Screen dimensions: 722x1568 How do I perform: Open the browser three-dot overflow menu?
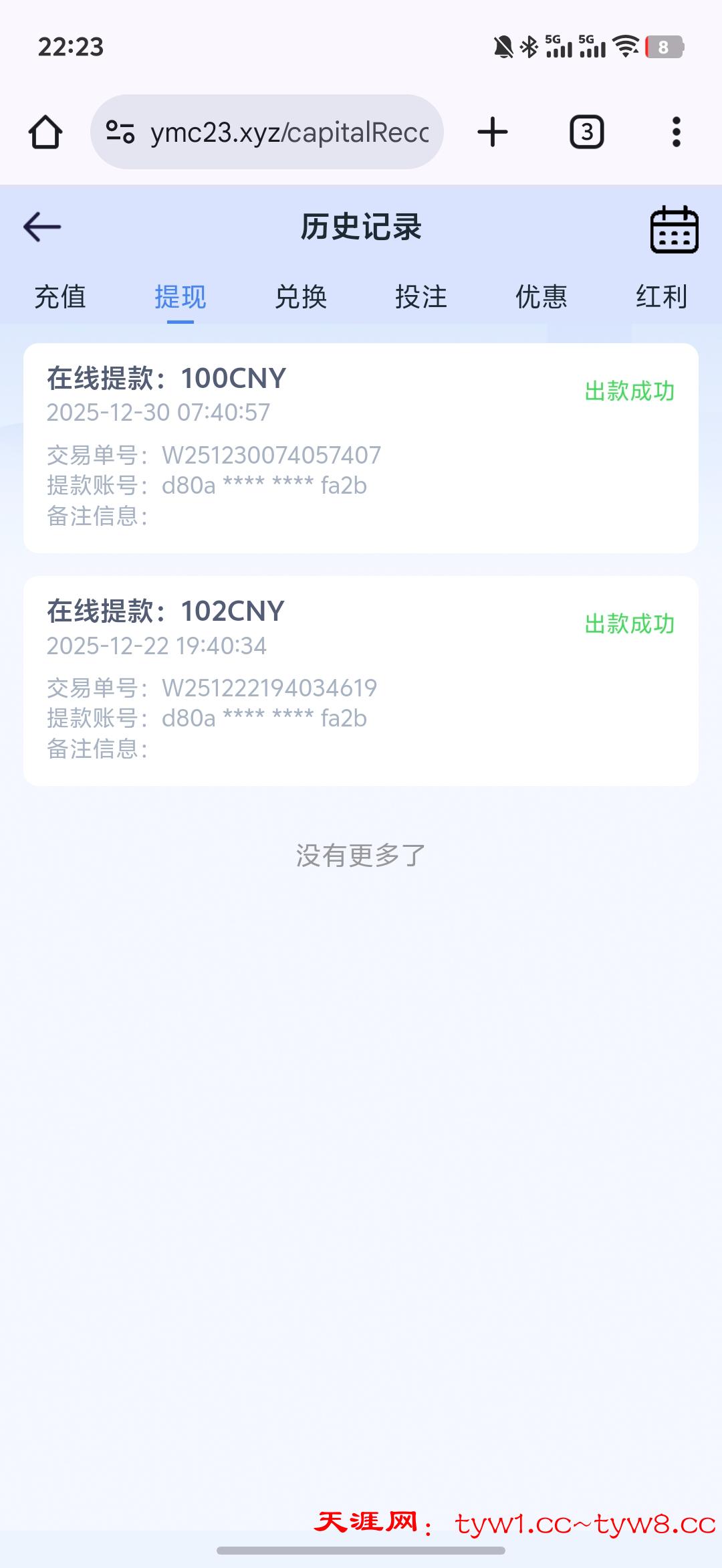(676, 131)
